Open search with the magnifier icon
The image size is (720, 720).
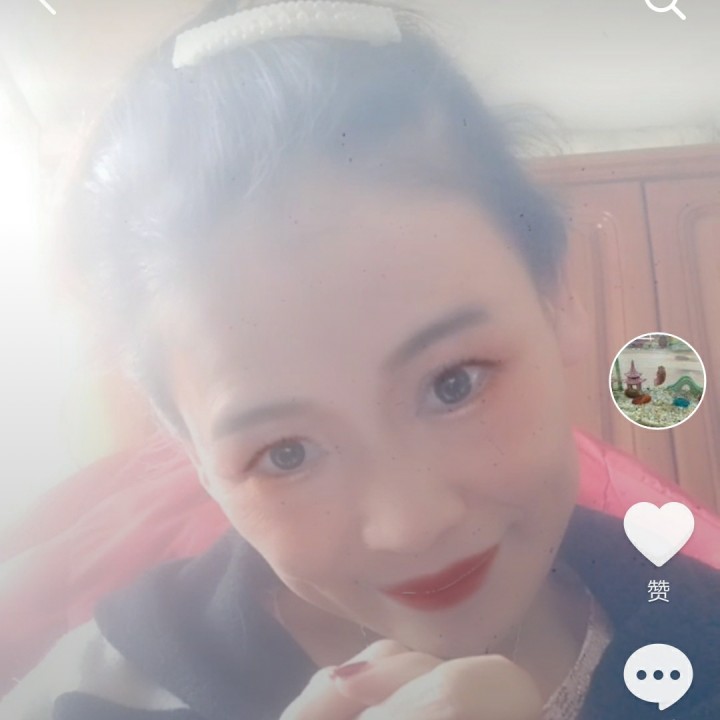click(664, 6)
